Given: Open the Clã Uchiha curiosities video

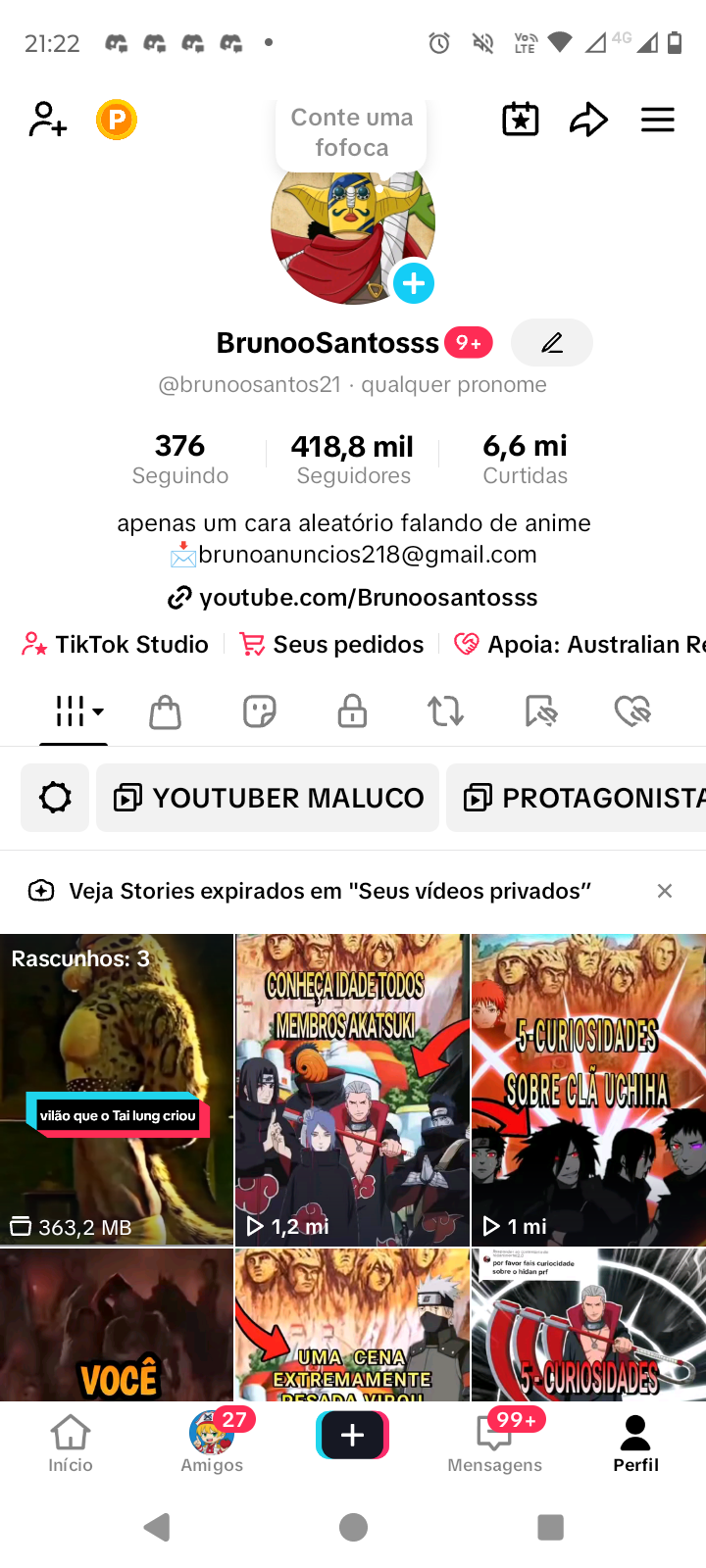Looking at the screenshot, I should point(588,1089).
